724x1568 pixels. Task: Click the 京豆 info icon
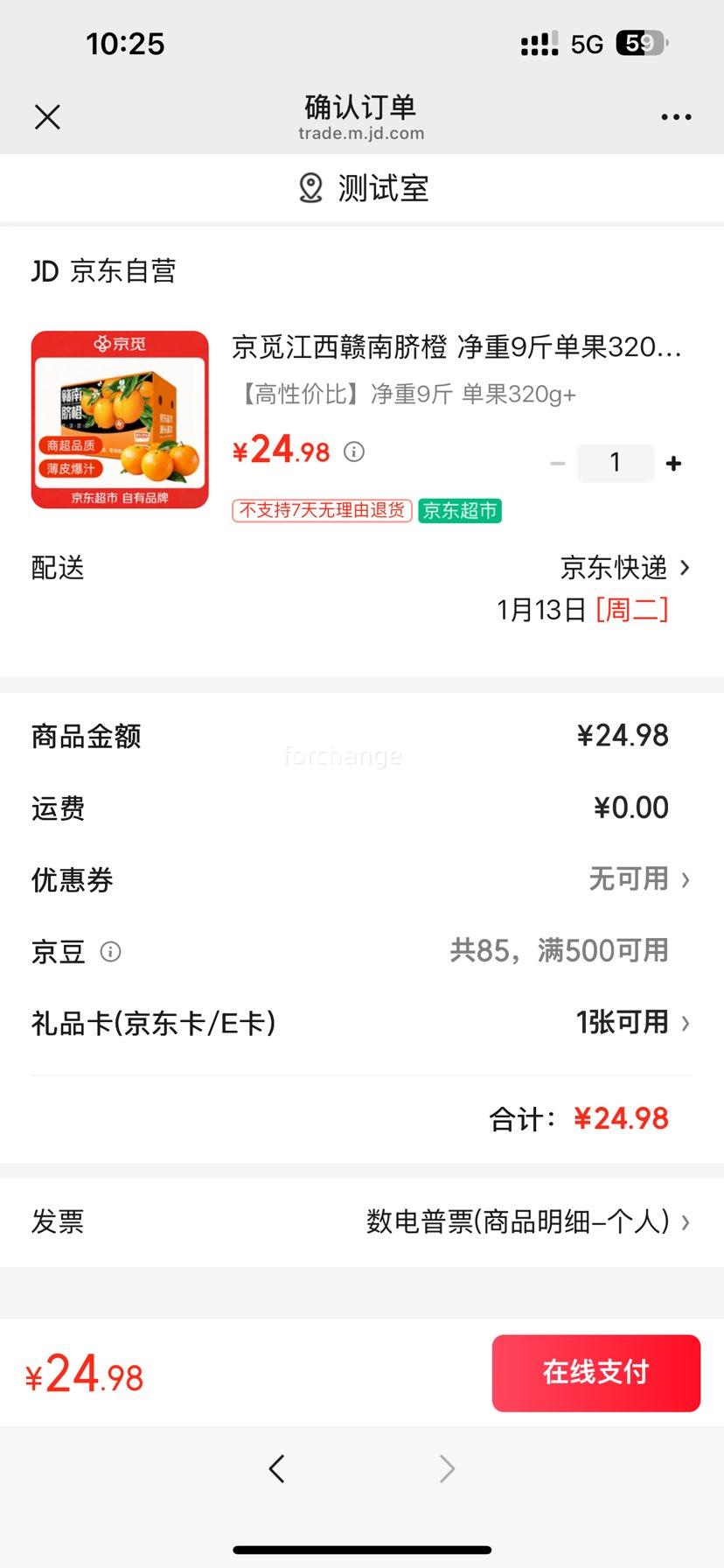tap(110, 951)
